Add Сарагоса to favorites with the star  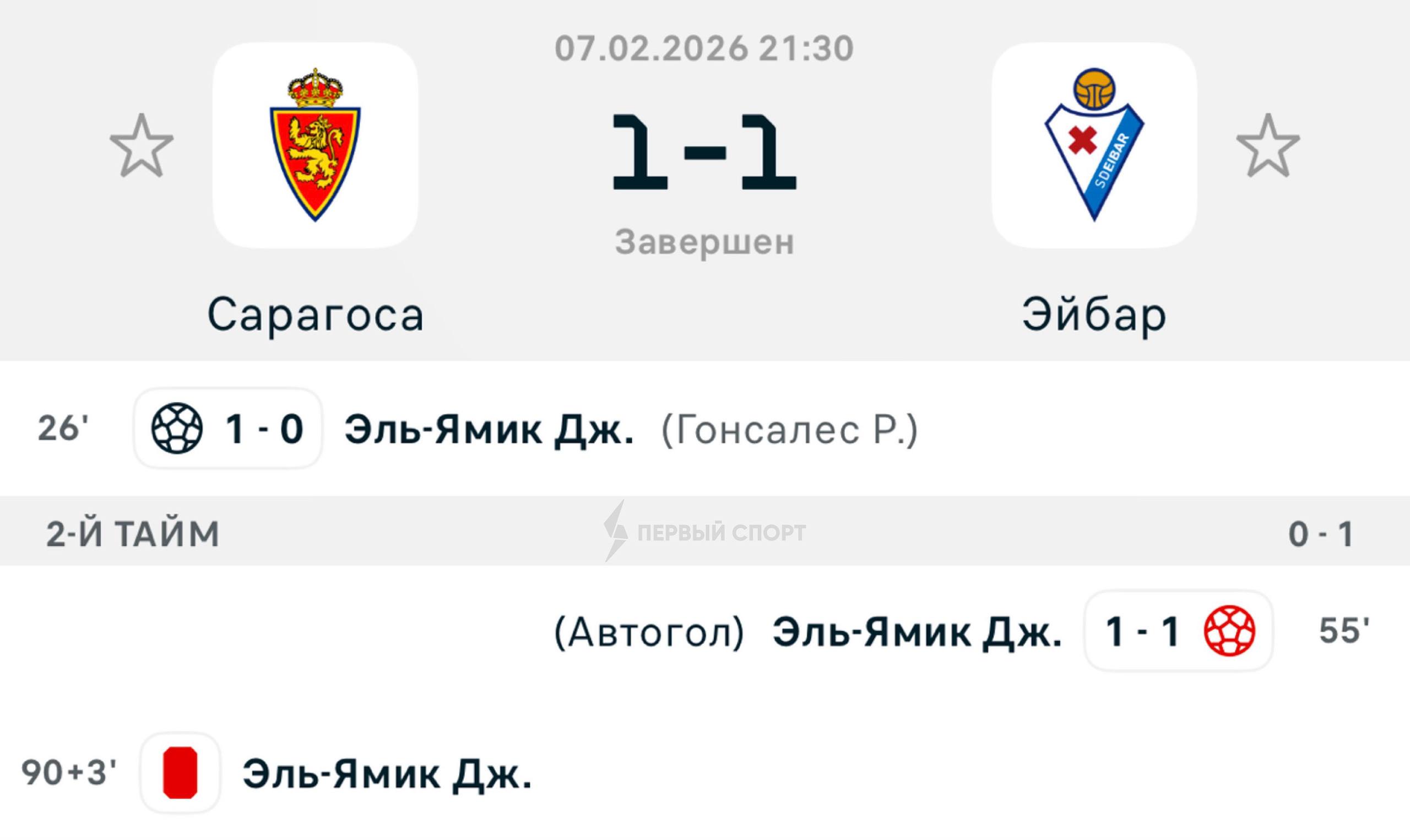click(x=141, y=145)
